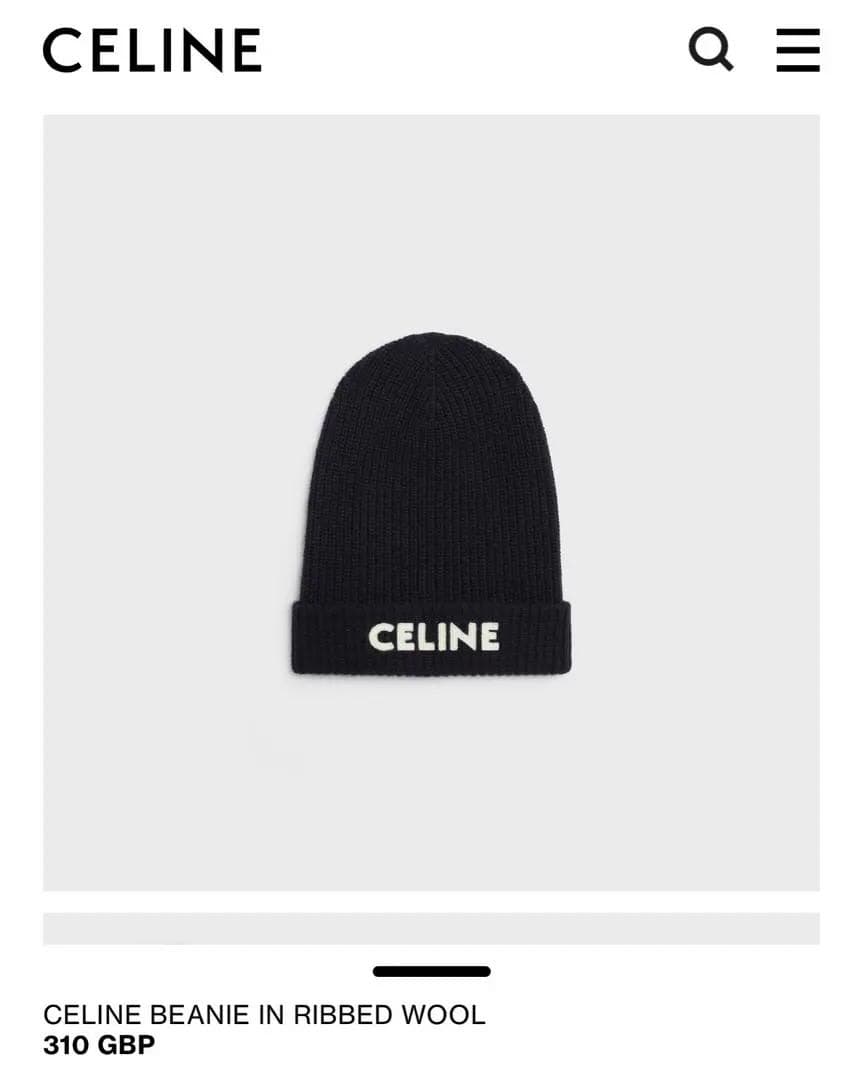Click the CELINE logo in the header

pos(150,52)
